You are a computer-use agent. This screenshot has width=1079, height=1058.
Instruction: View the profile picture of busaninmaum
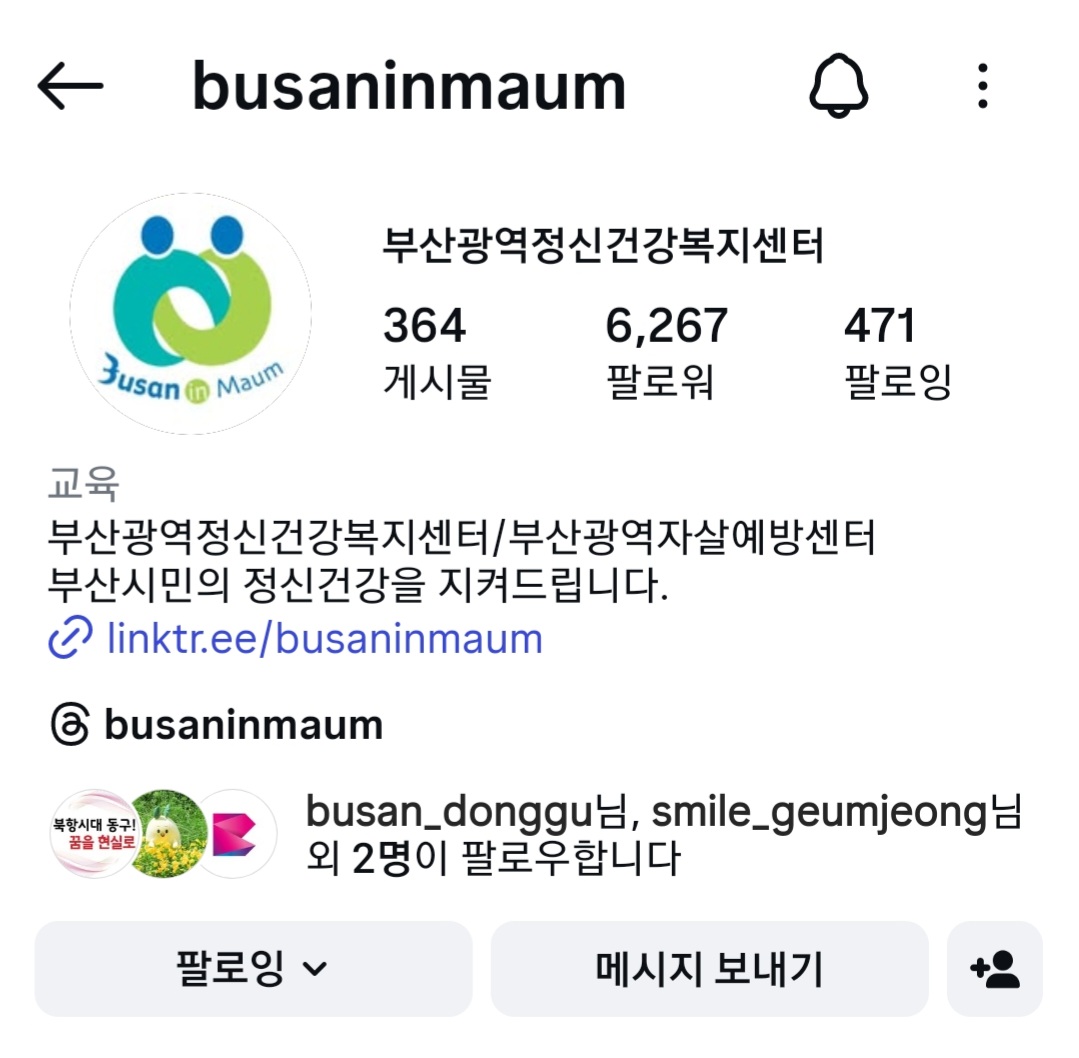point(190,313)
